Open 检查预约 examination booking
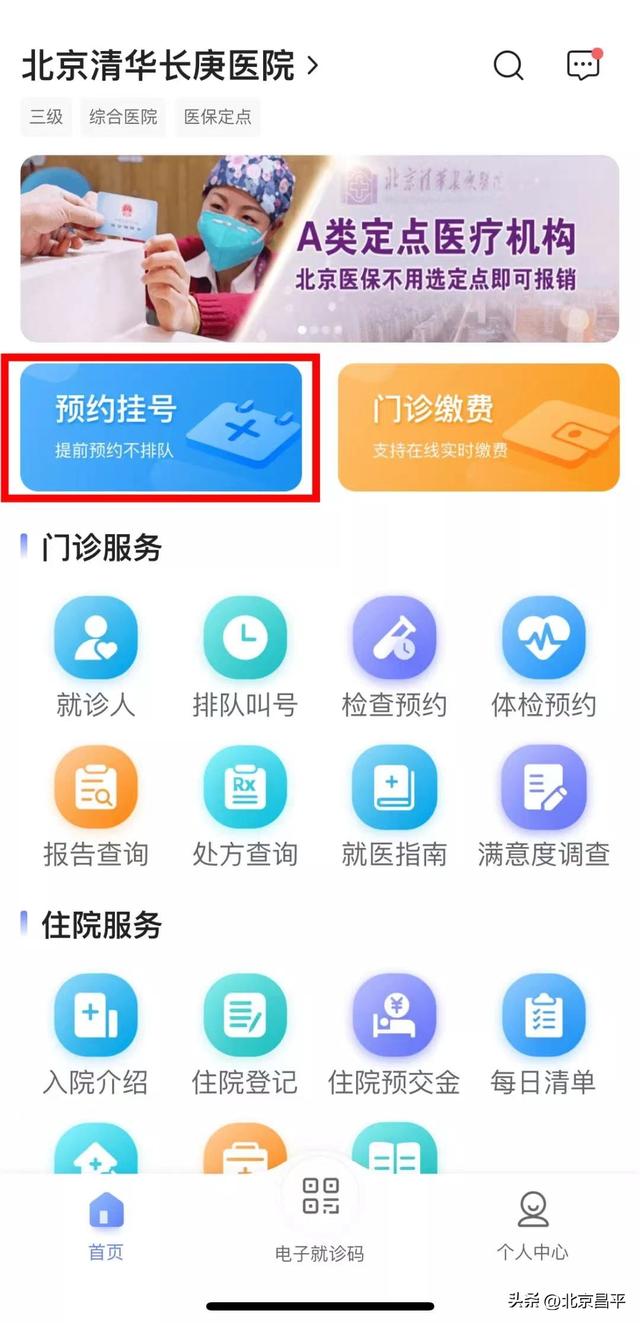Image resolution: width=640 pixels, height=1323 pixels. 394,657
